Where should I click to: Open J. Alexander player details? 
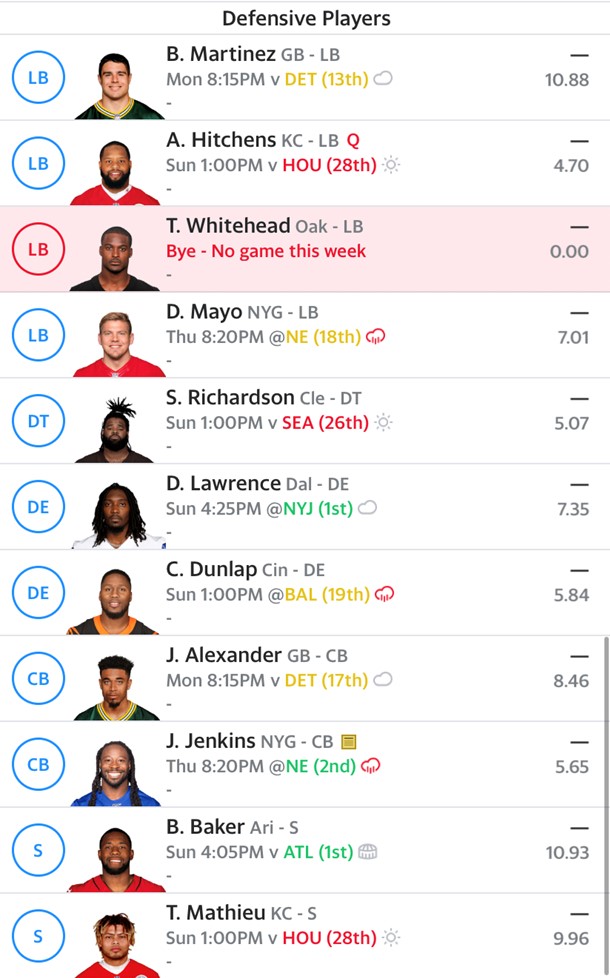[x=223, y=656]
